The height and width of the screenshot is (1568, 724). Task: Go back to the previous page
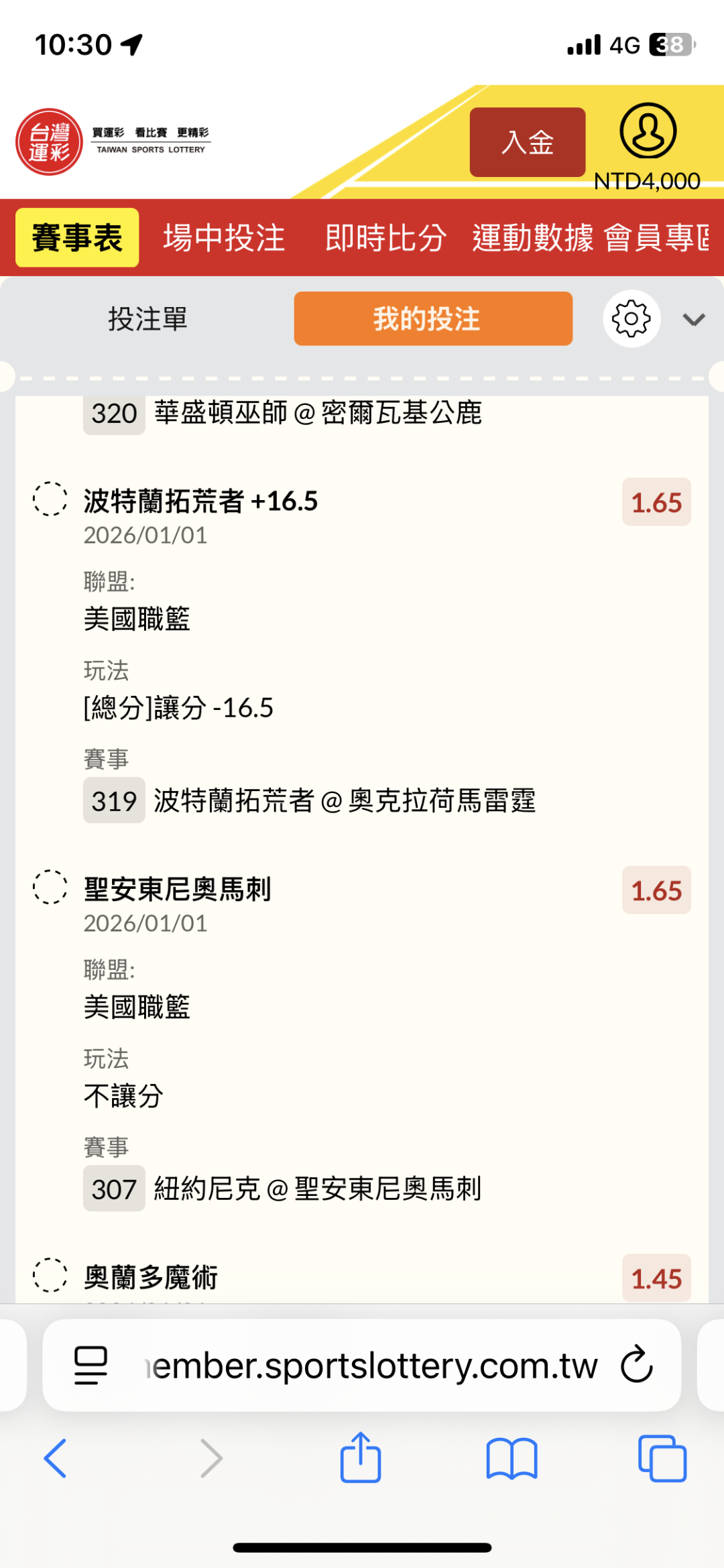[x=55, y=1458]
